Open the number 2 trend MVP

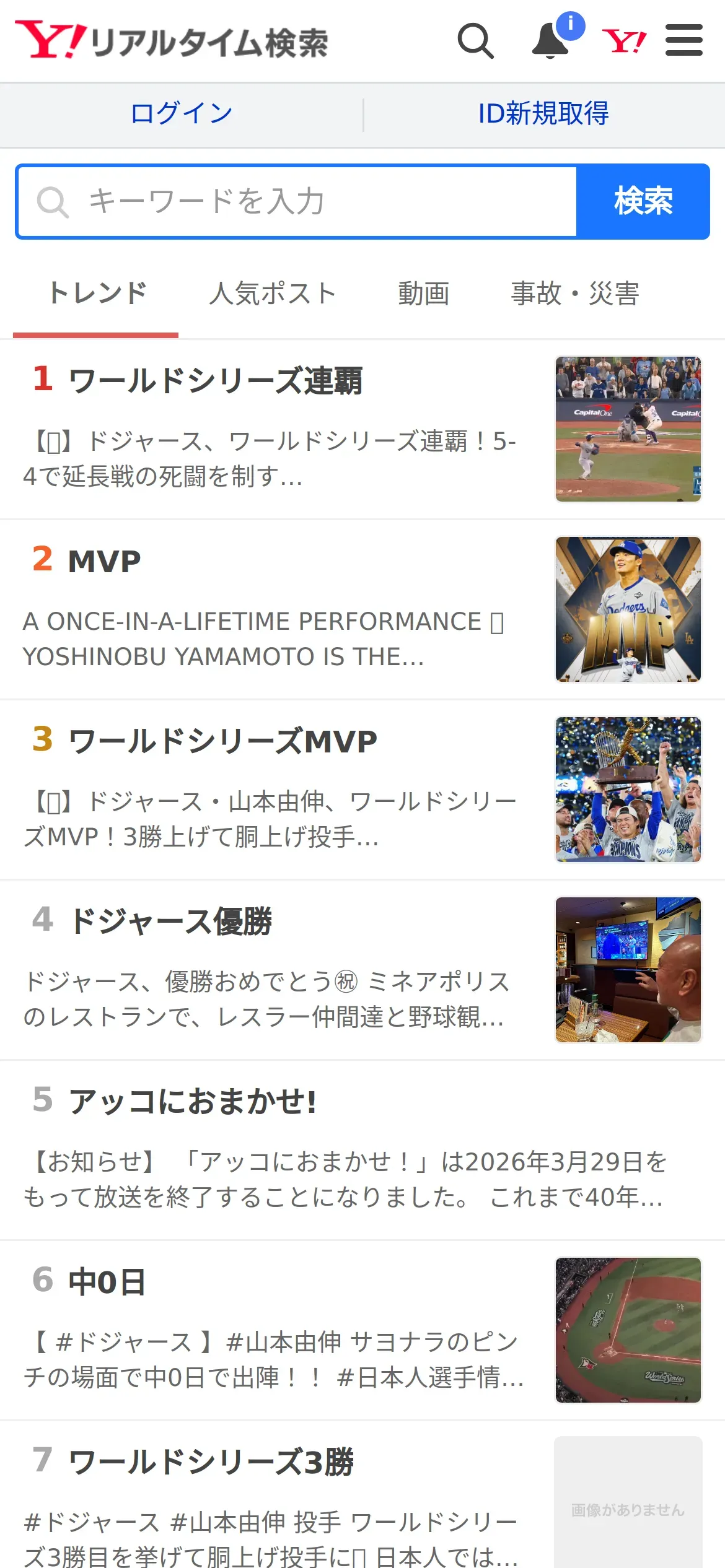click(105, 561)
